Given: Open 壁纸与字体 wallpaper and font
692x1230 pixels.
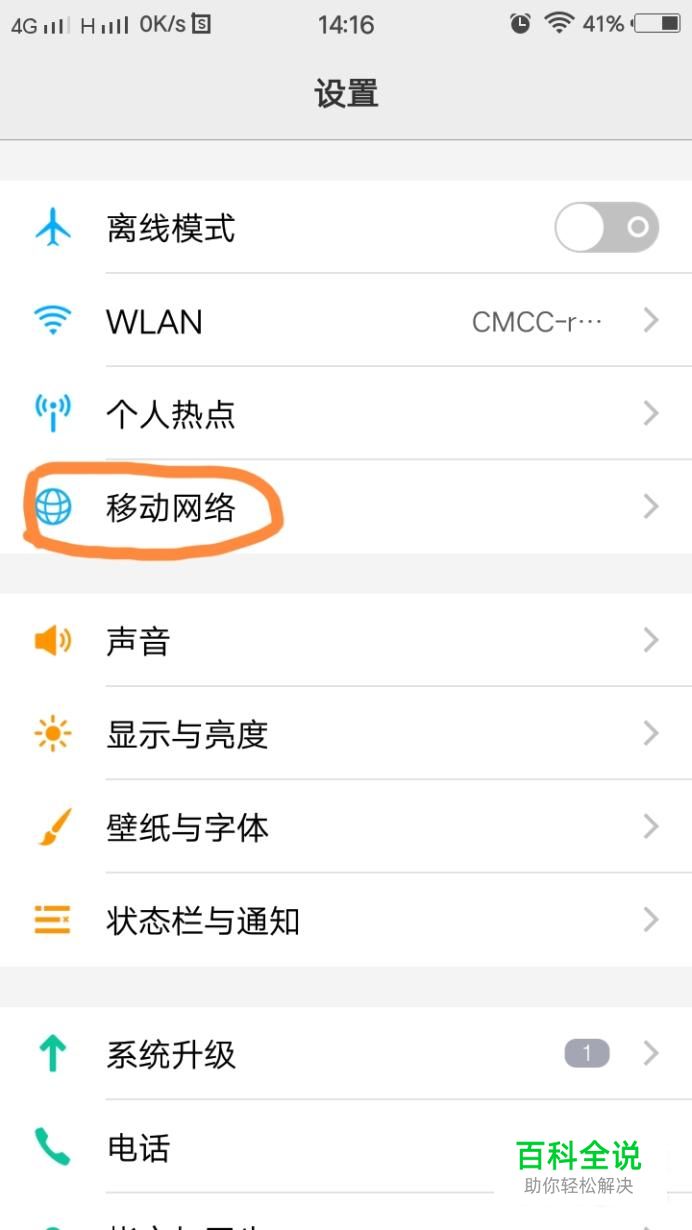Looking at the screenshot, I should (346, 828).
